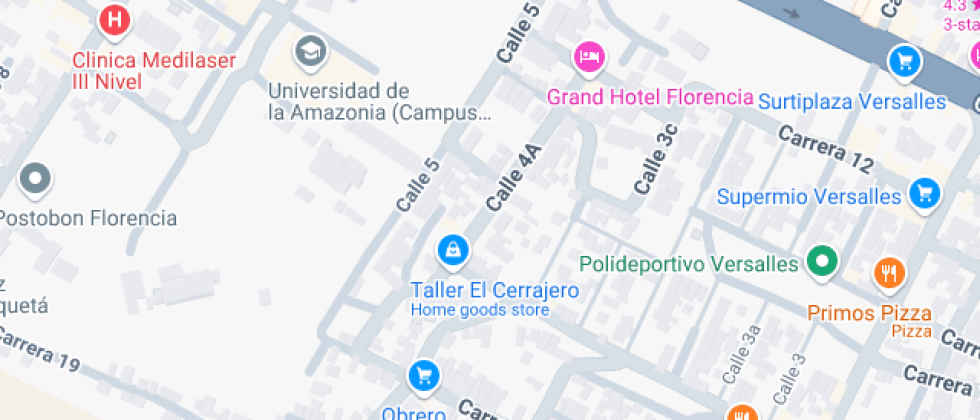Select the Postobon Florencia marker
Viewport: 980px width, 420px height.
click(x=36, y=180)
